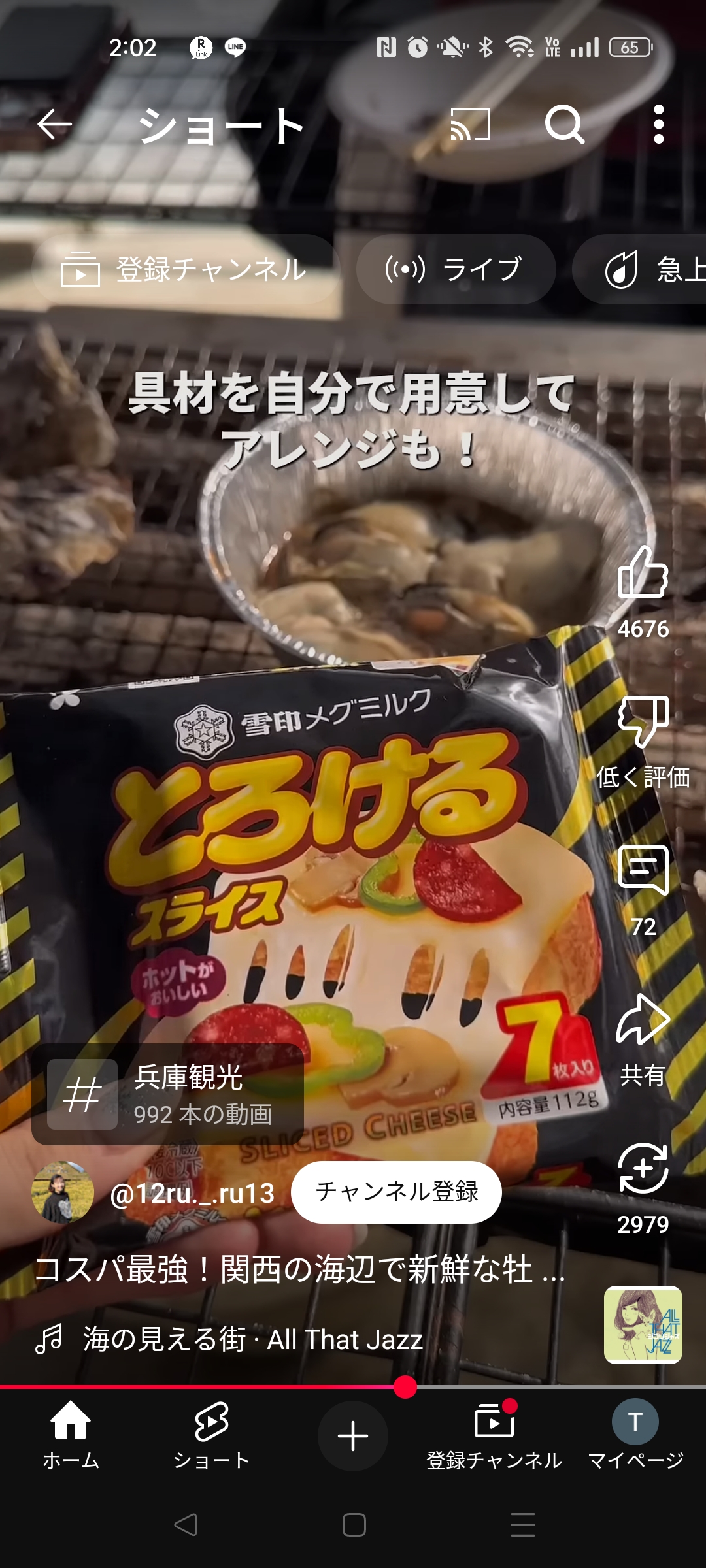The image size is (706, 1568).
Task: Open the @12ru._.ru13 channel profile
Action: click(x=193, y=1194)
